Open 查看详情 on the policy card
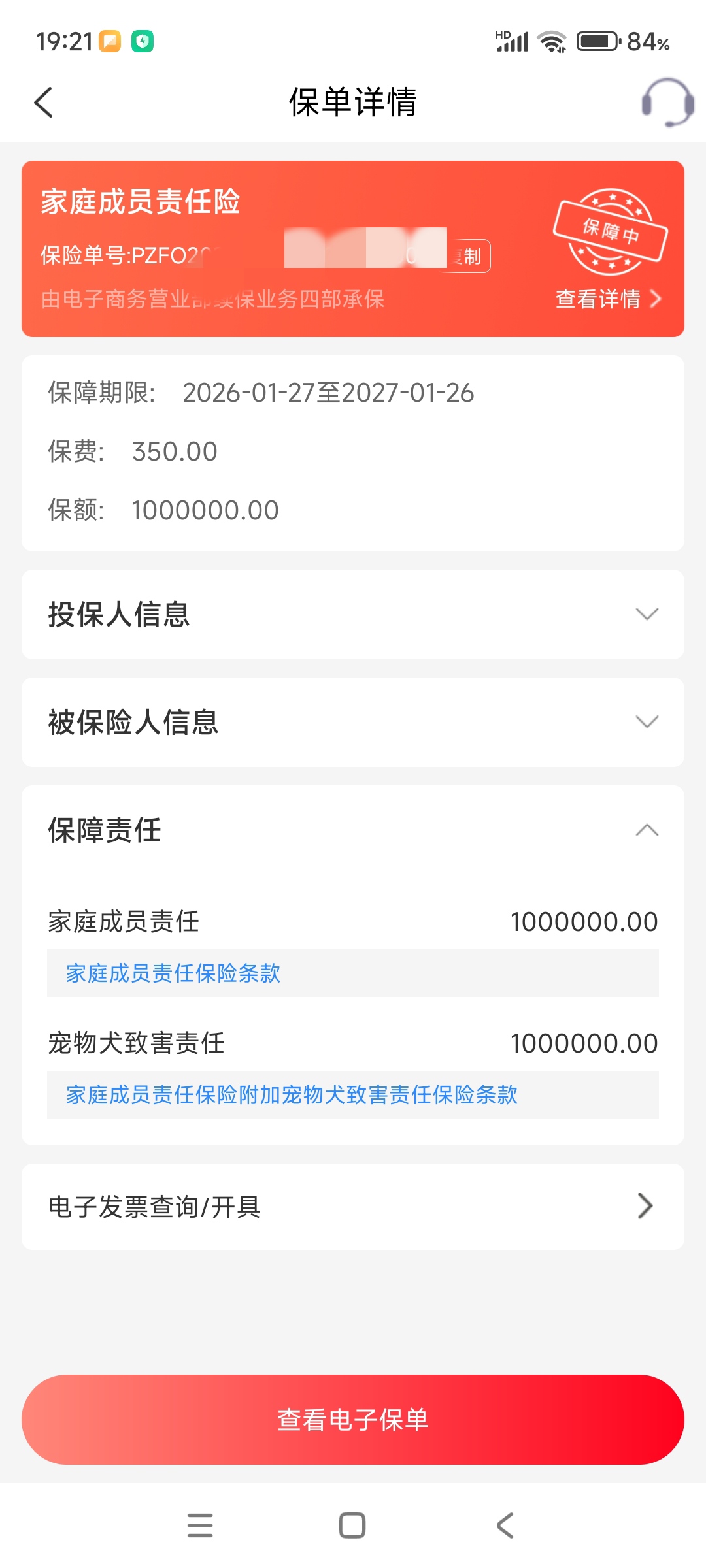This screenshot has height=1568, width=706. point(608,299)
